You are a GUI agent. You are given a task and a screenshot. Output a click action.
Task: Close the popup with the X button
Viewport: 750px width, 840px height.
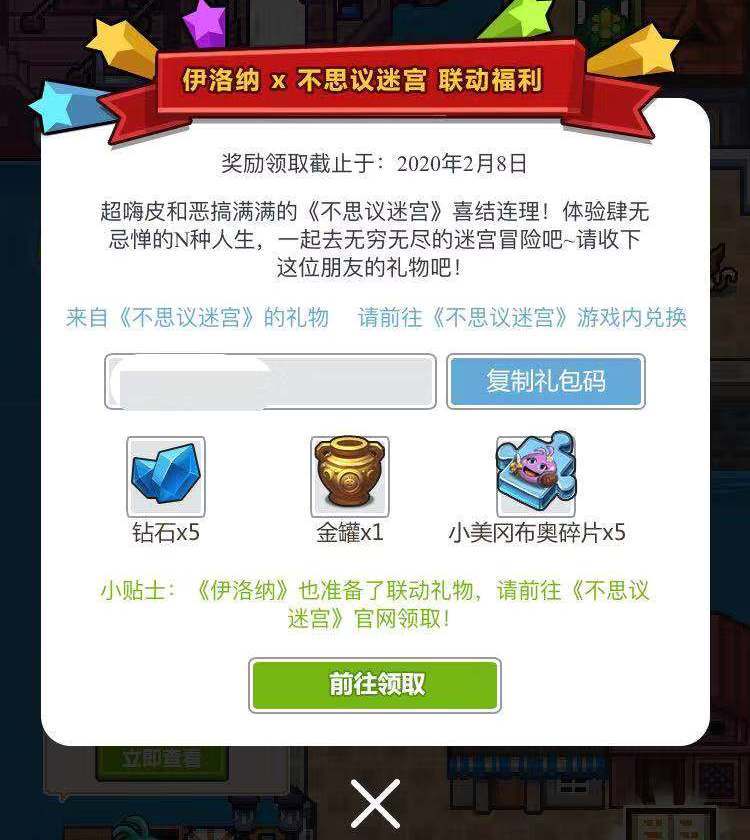[x=374, y=800]
